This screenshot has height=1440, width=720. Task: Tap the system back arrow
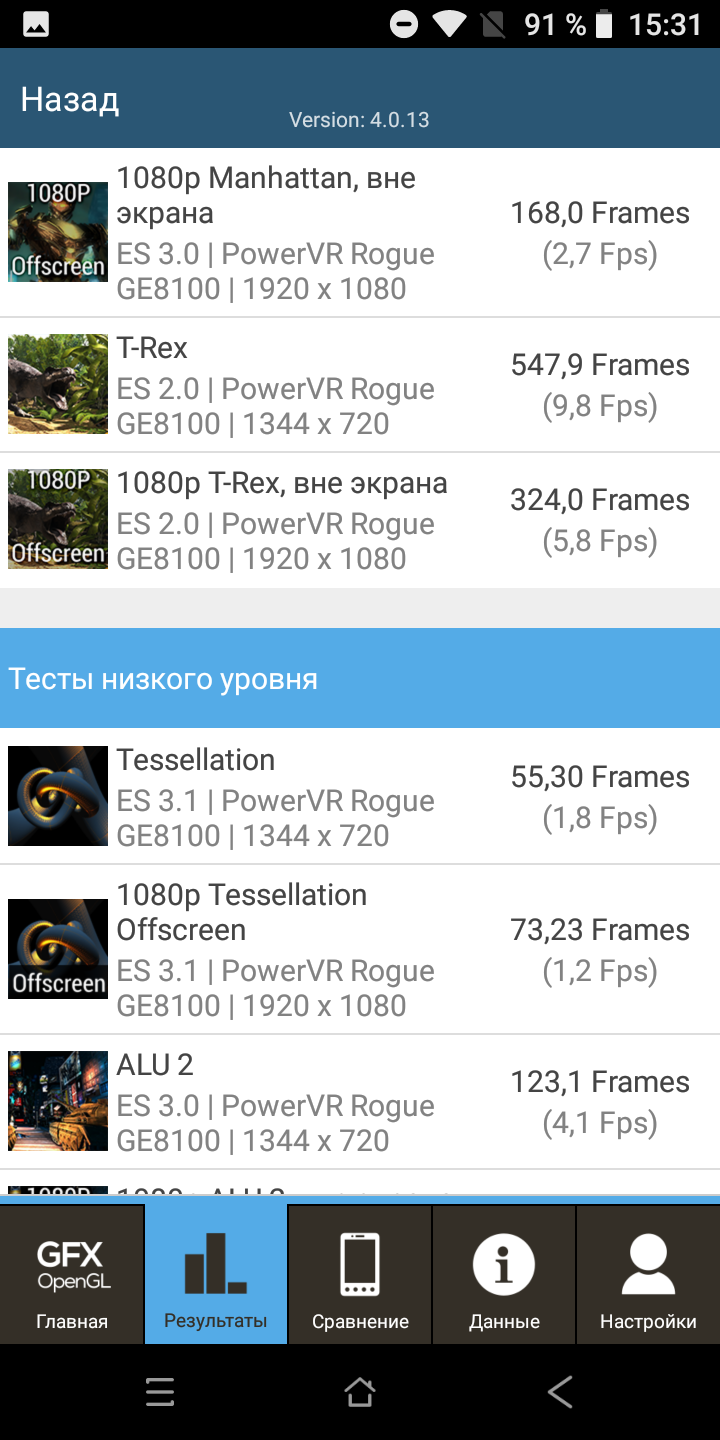pyautogui.click(x=560, y=1392)
